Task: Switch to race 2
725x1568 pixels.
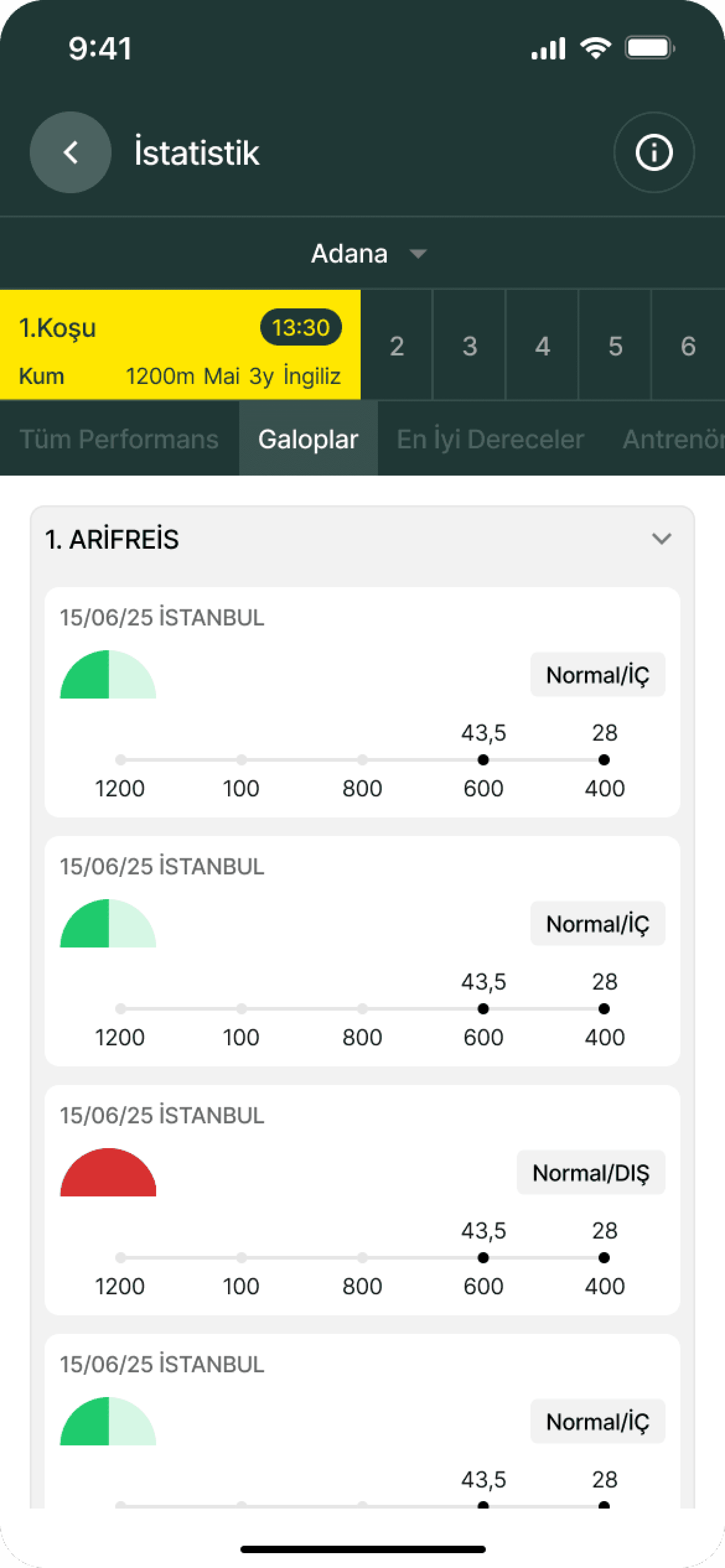Action: point(397,346)
